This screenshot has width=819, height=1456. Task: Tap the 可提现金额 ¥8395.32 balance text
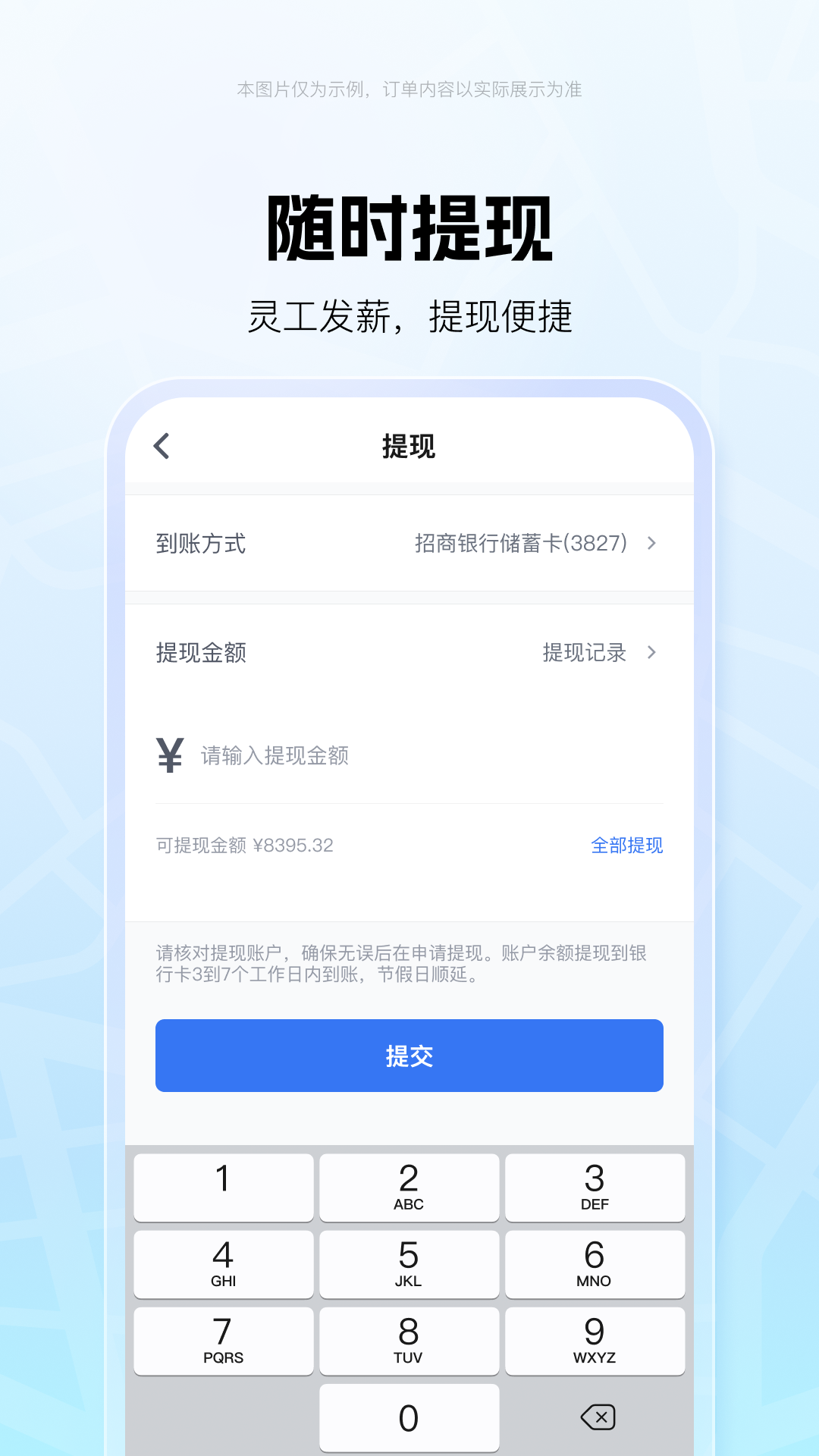(x=243, y=846)
